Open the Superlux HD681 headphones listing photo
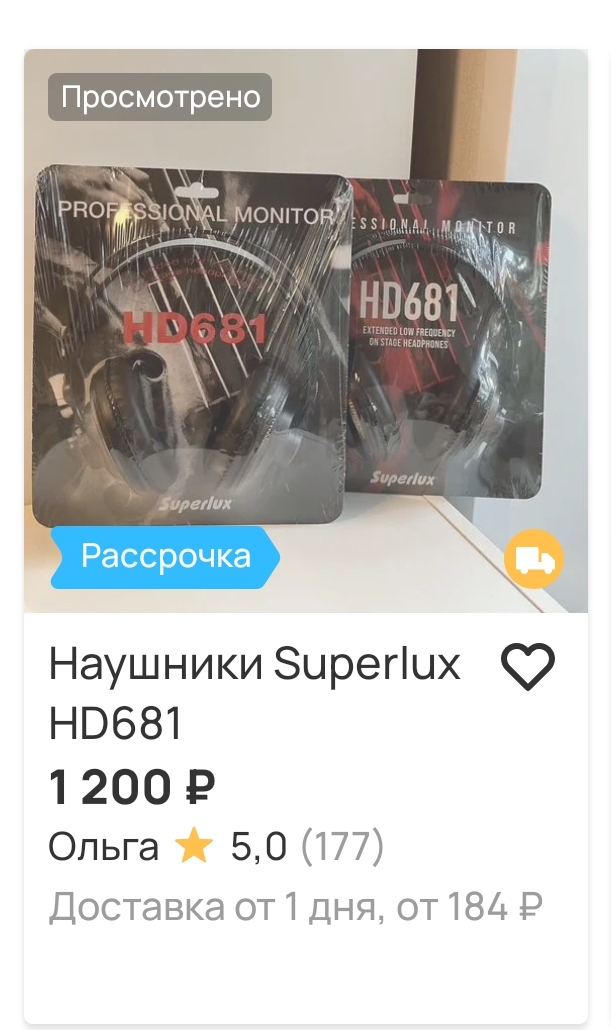The height and width of the screenshot is (1030, 611). click(306, 330)
